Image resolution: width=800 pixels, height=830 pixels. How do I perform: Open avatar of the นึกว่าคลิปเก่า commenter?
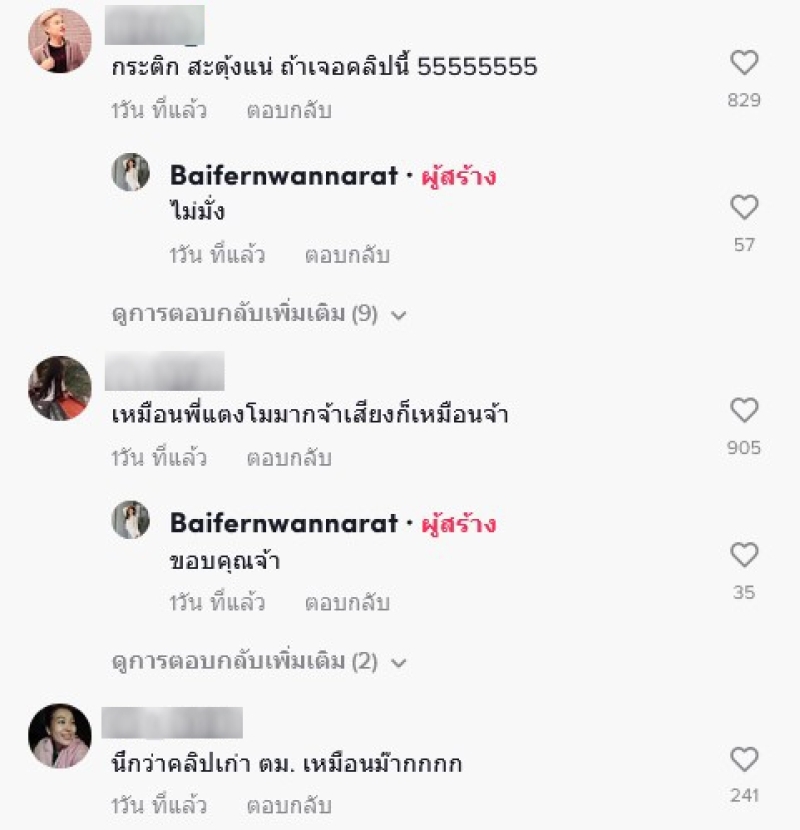pos(60,736)
